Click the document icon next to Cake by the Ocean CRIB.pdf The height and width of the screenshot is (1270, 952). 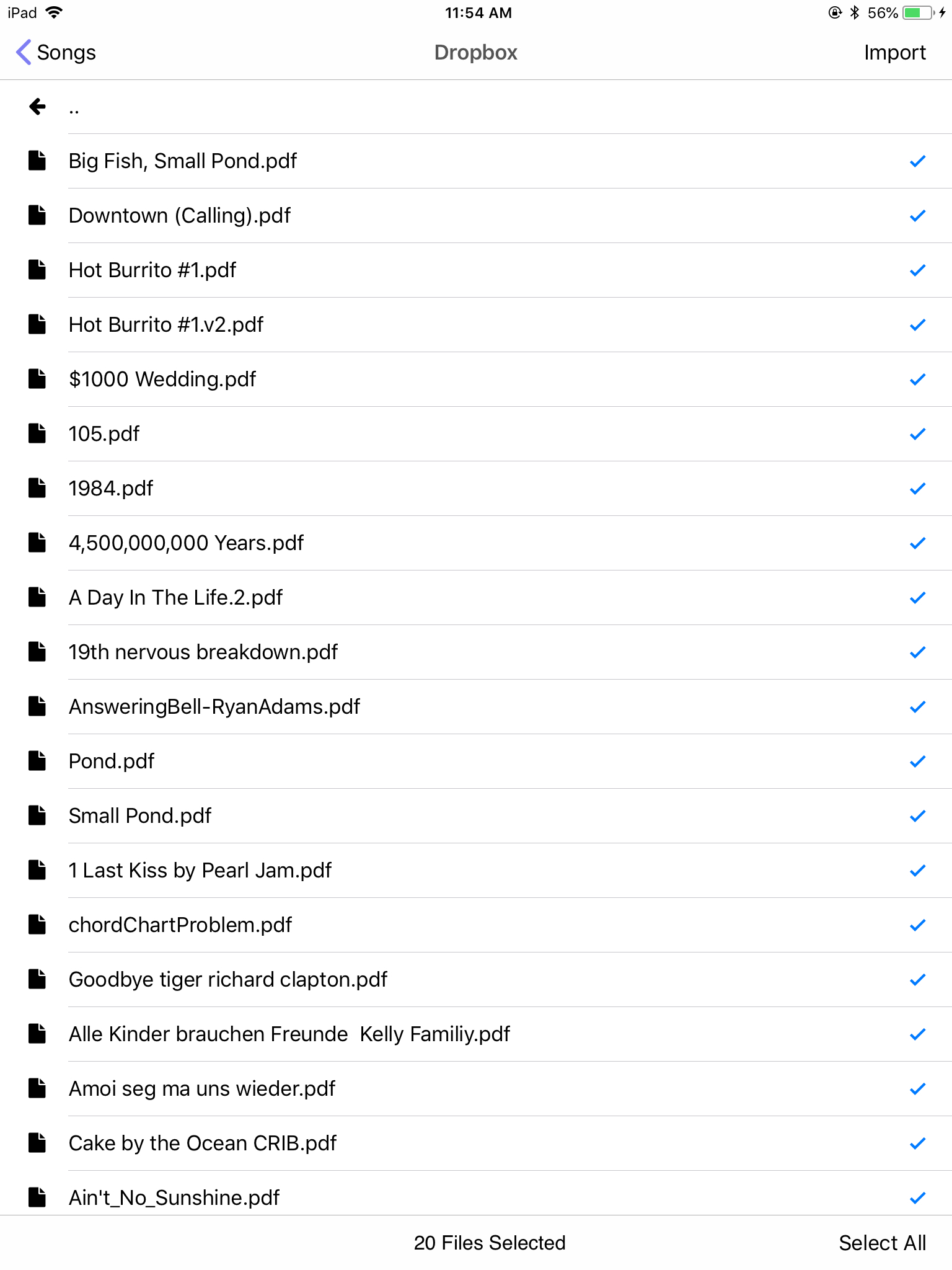37,1143
